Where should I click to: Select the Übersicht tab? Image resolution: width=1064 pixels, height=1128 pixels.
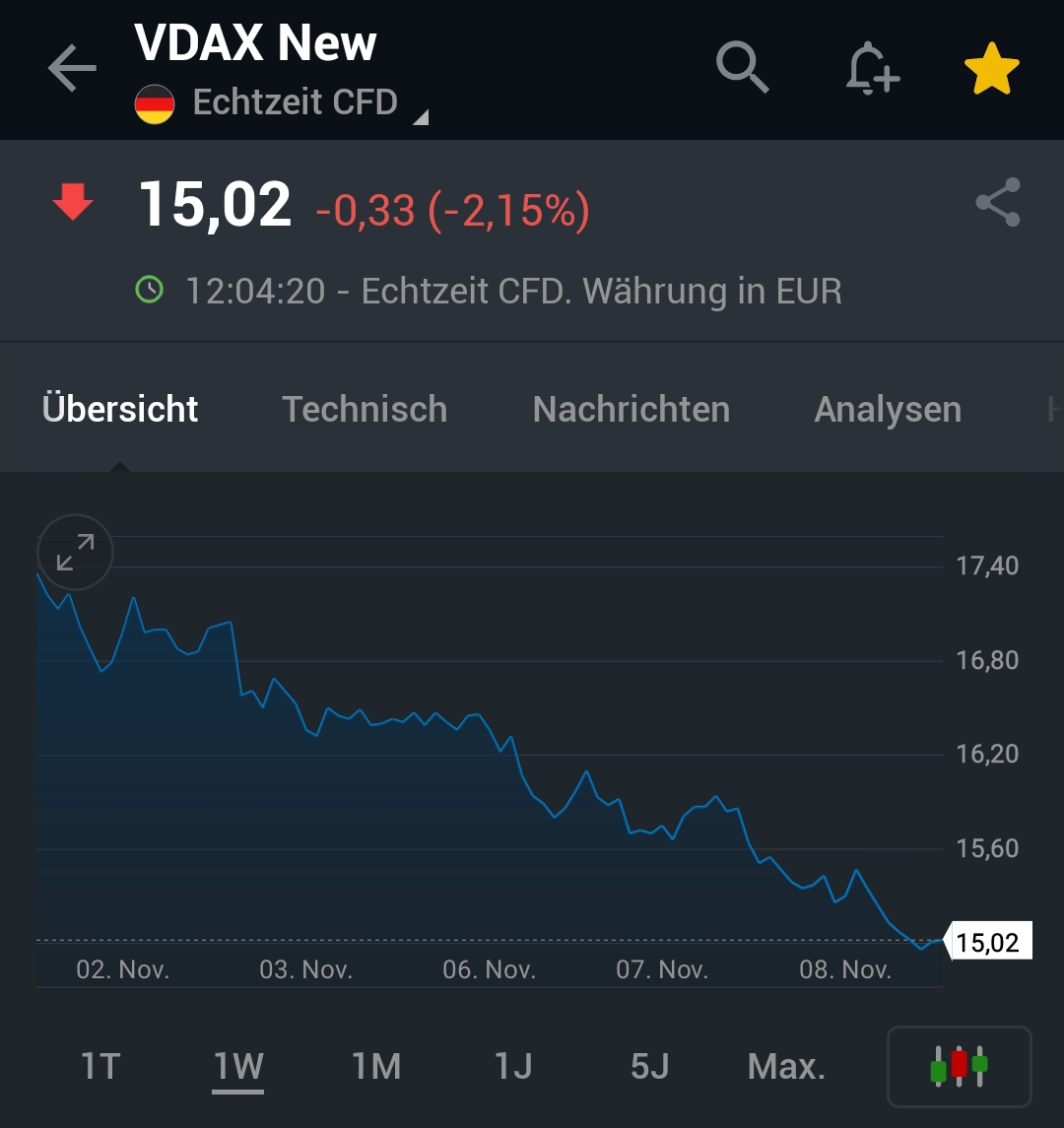coord(120,409)
